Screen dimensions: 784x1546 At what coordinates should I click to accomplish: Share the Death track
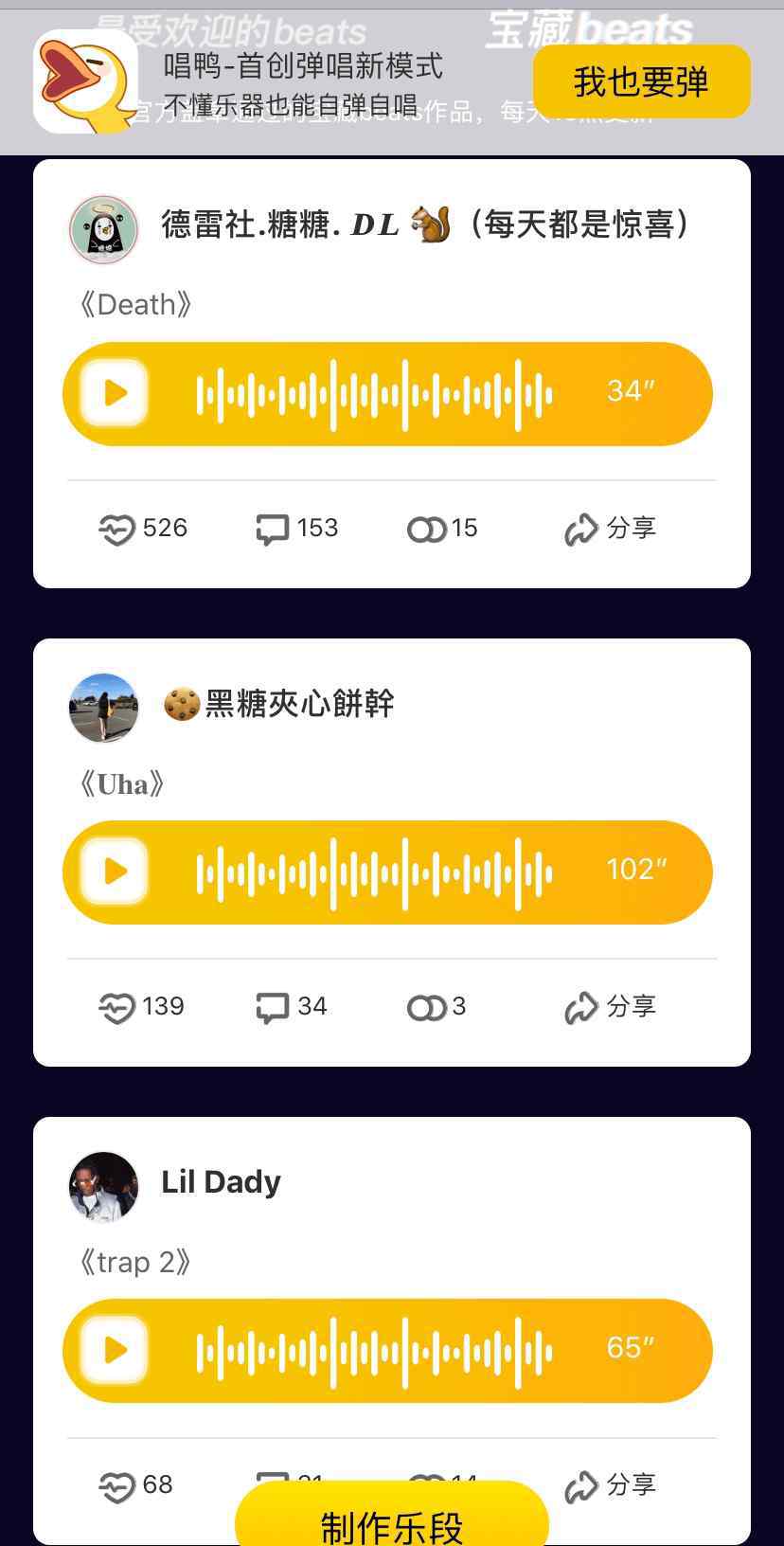click(x=610, y=529)
